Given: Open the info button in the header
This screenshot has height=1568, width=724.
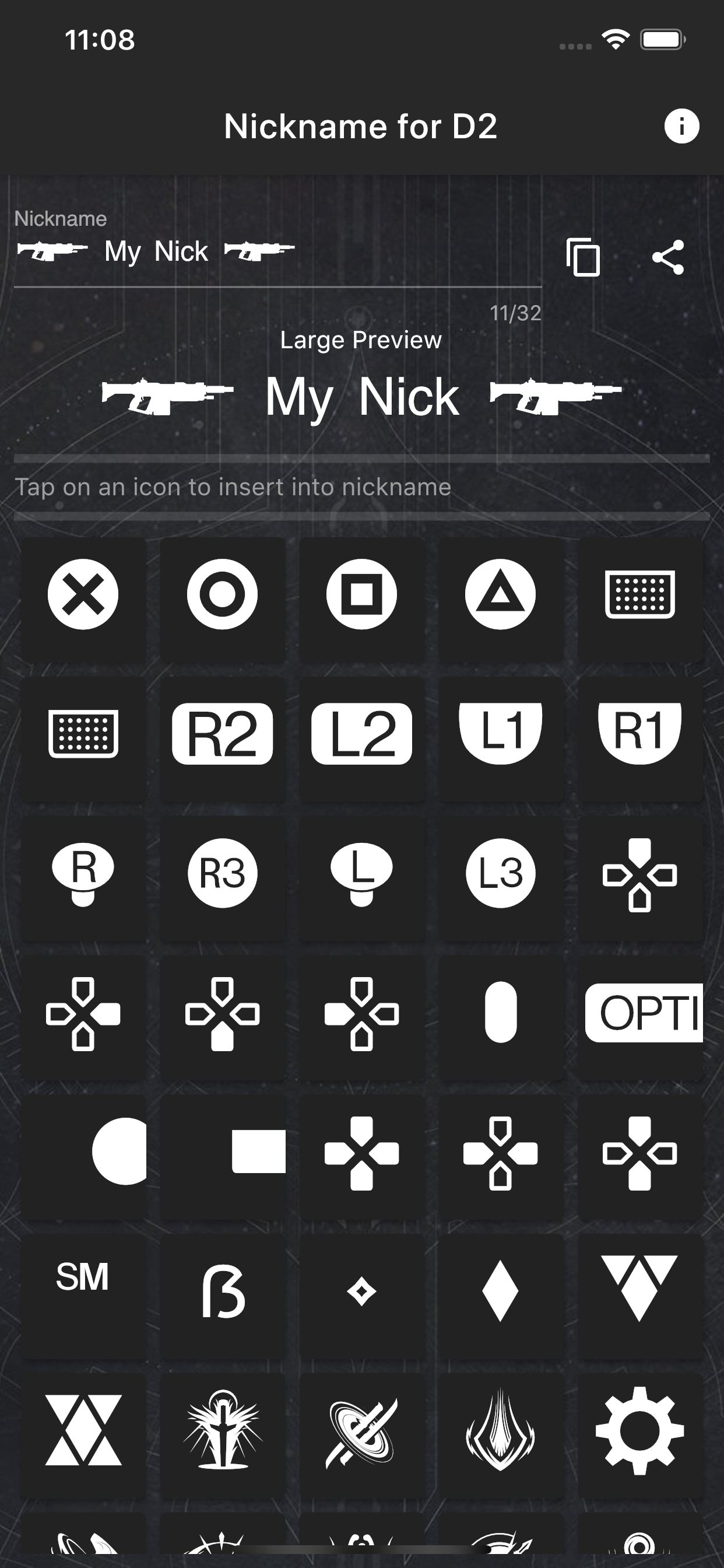Looking at the screenshot, I should tap(681, 126).
